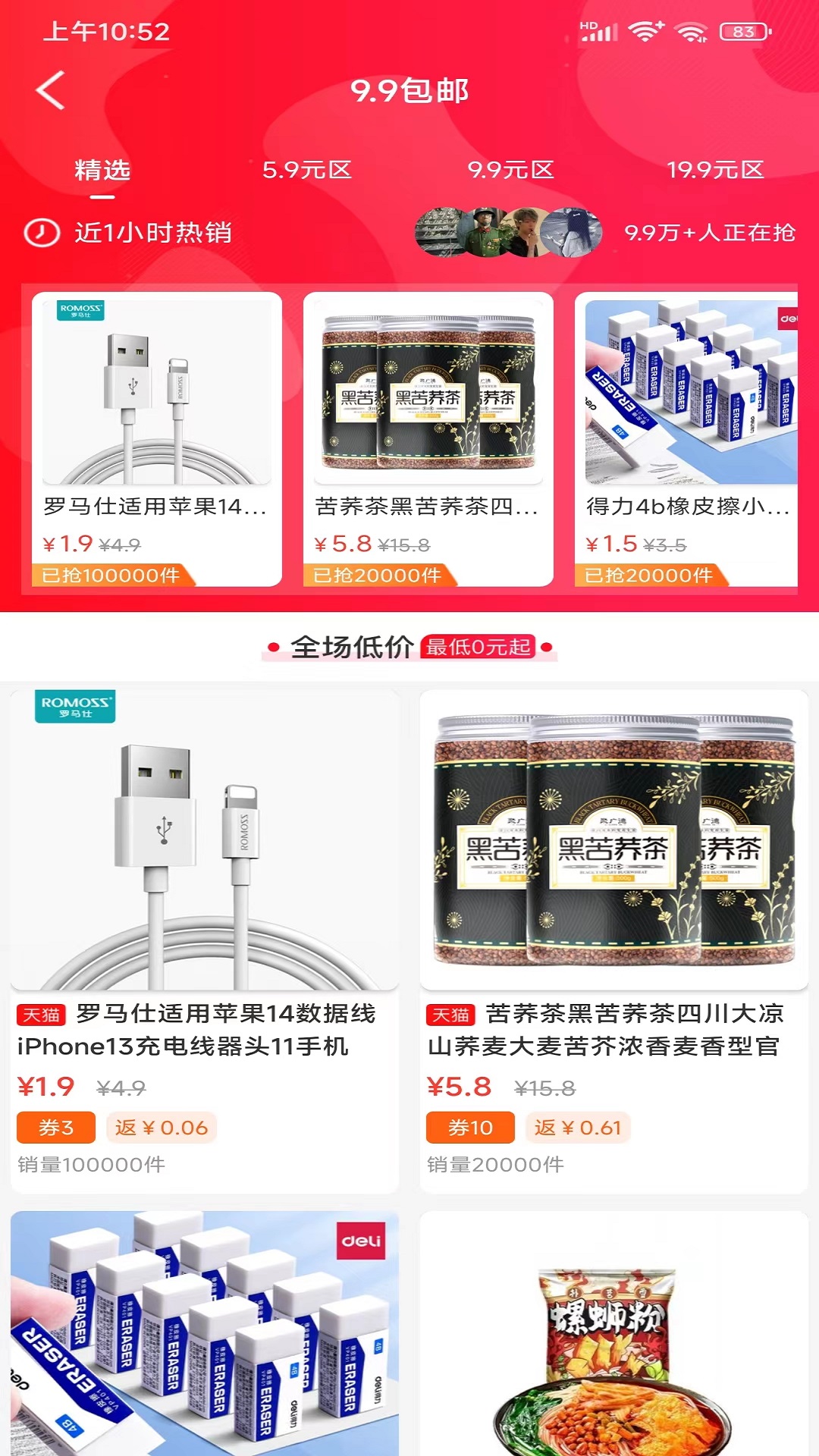Claim the 券3 coupon on 罗马仕 cable

point(56,1128)
